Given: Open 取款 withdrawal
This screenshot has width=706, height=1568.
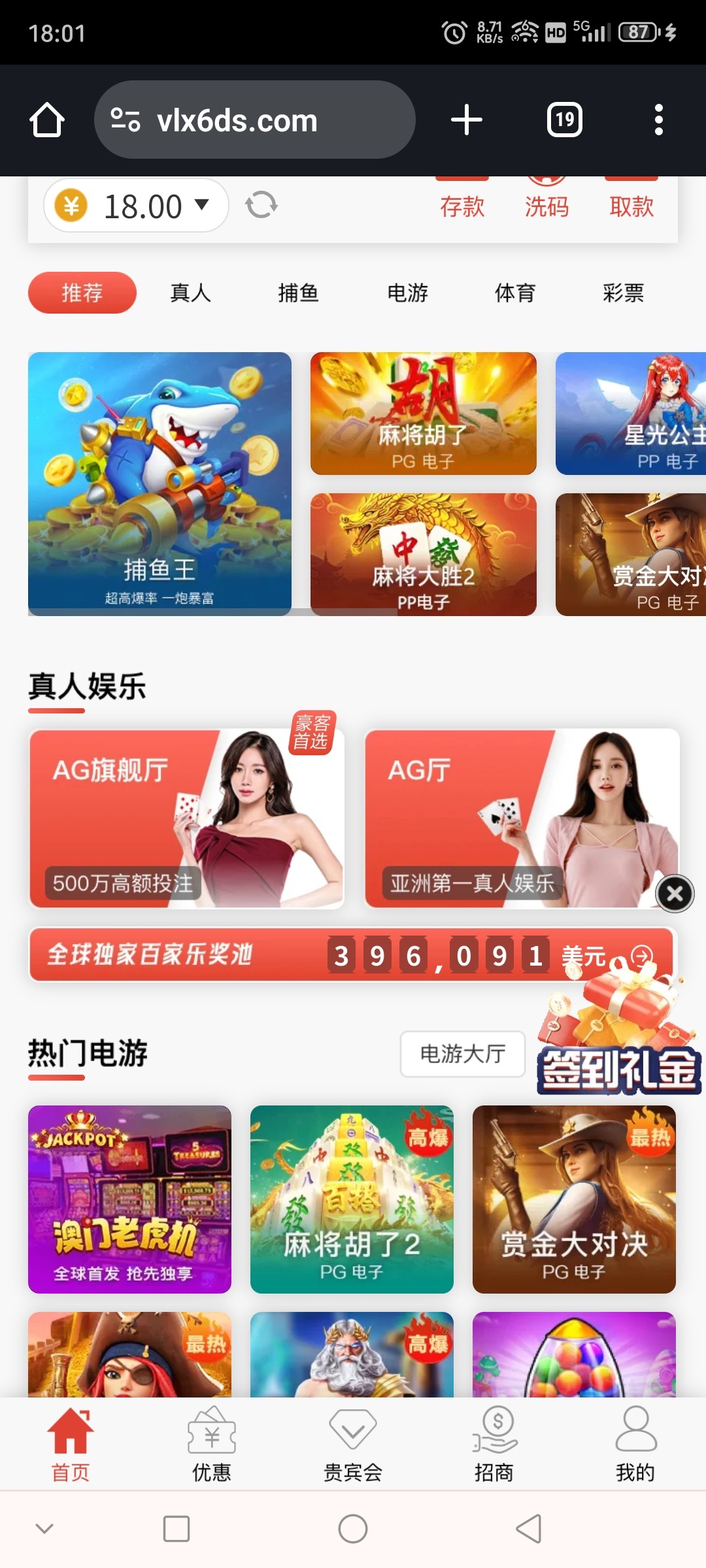Looking at the screenshot, I should tap(631, 205).
